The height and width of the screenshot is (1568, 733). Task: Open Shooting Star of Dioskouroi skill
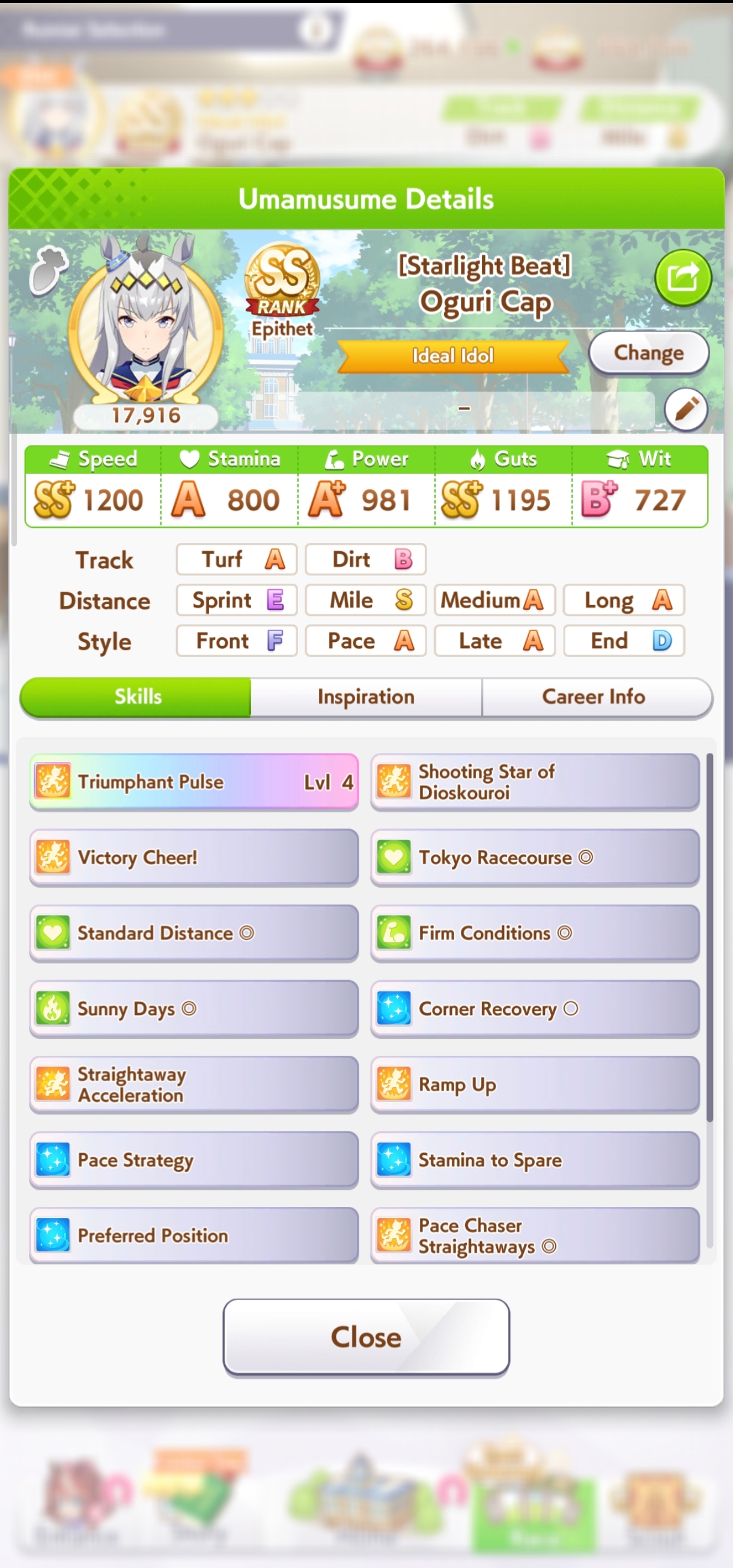[535, 781]
